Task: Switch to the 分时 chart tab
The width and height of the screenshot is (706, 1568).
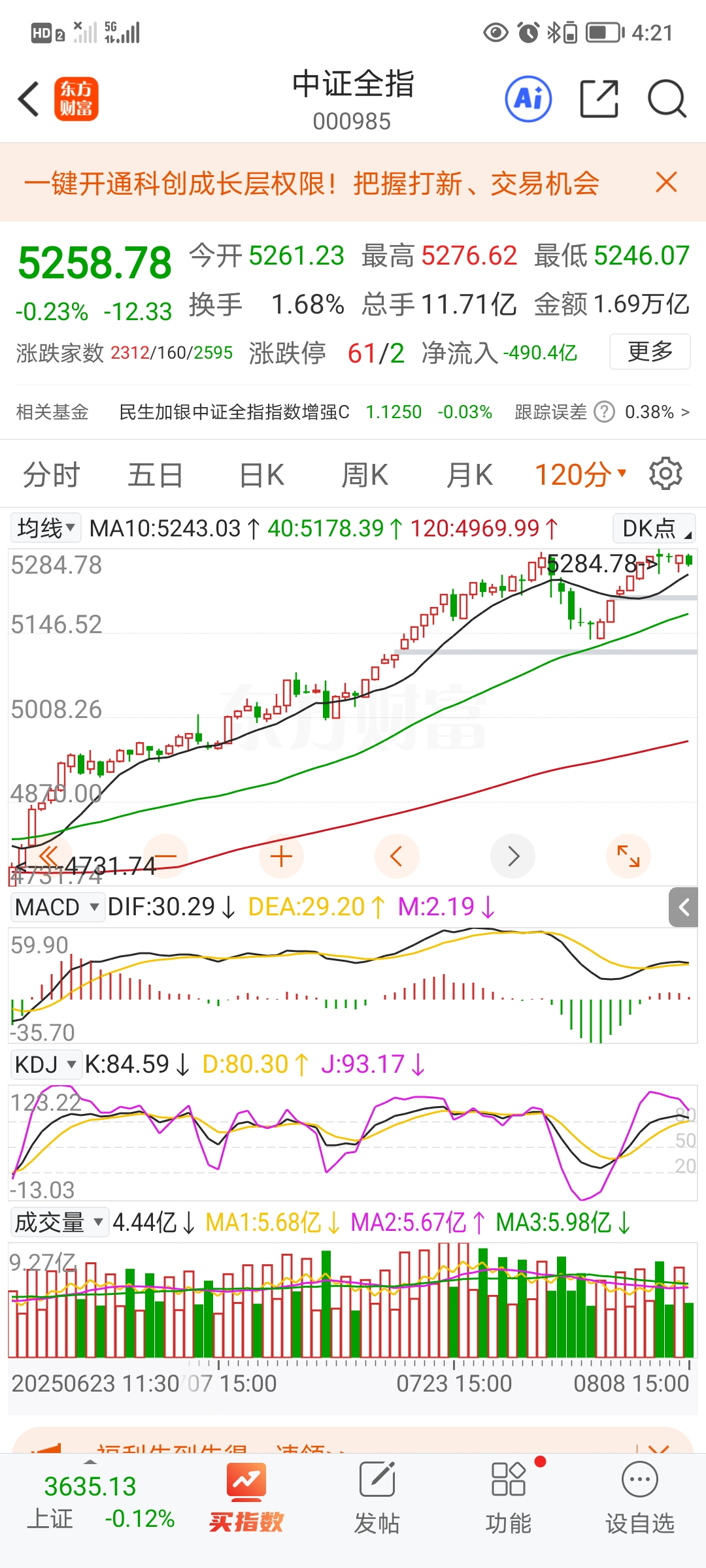Action: pos(51,475)
